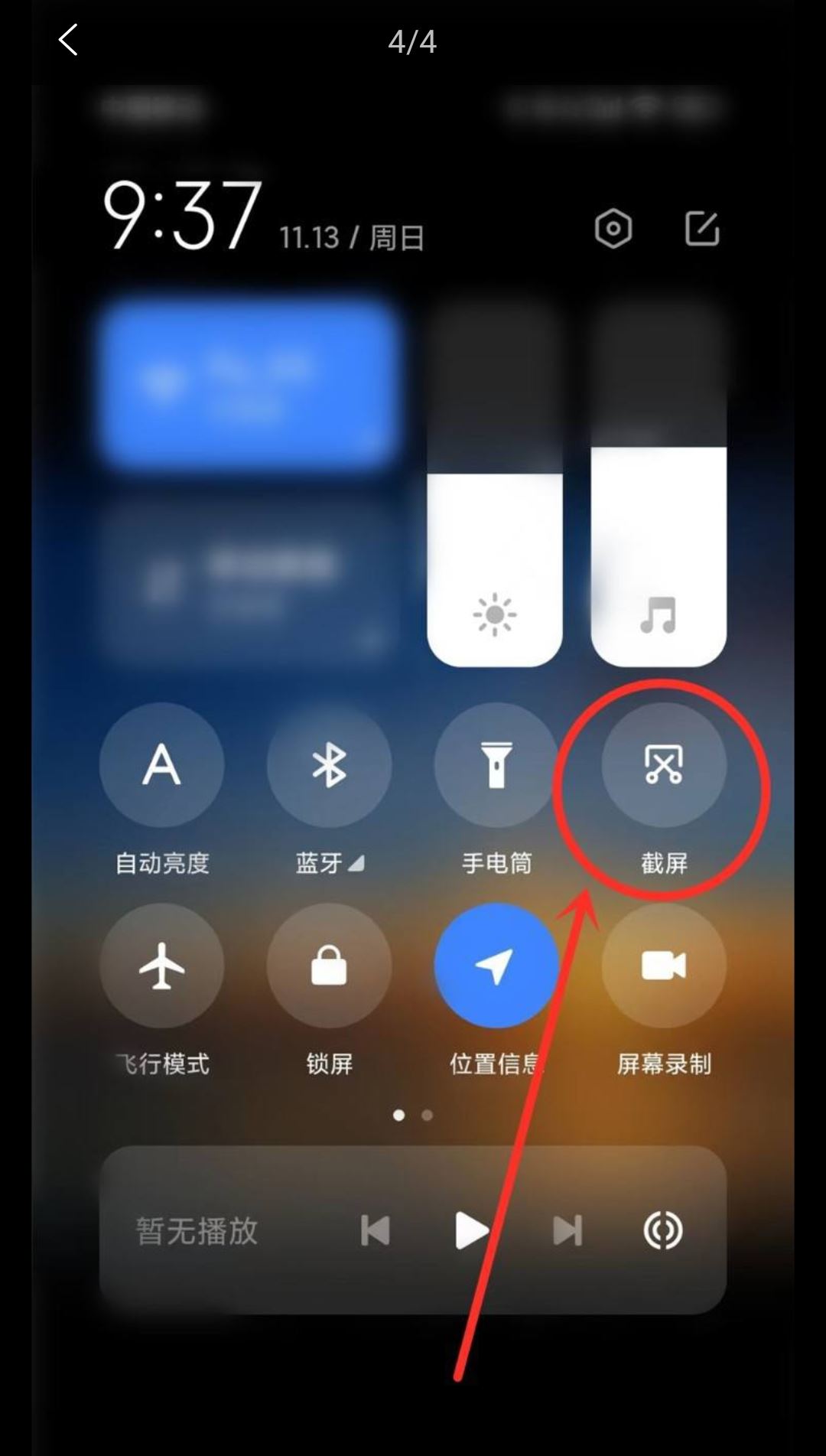Open the flashlight (手电筒) icon

click(496, 765)
